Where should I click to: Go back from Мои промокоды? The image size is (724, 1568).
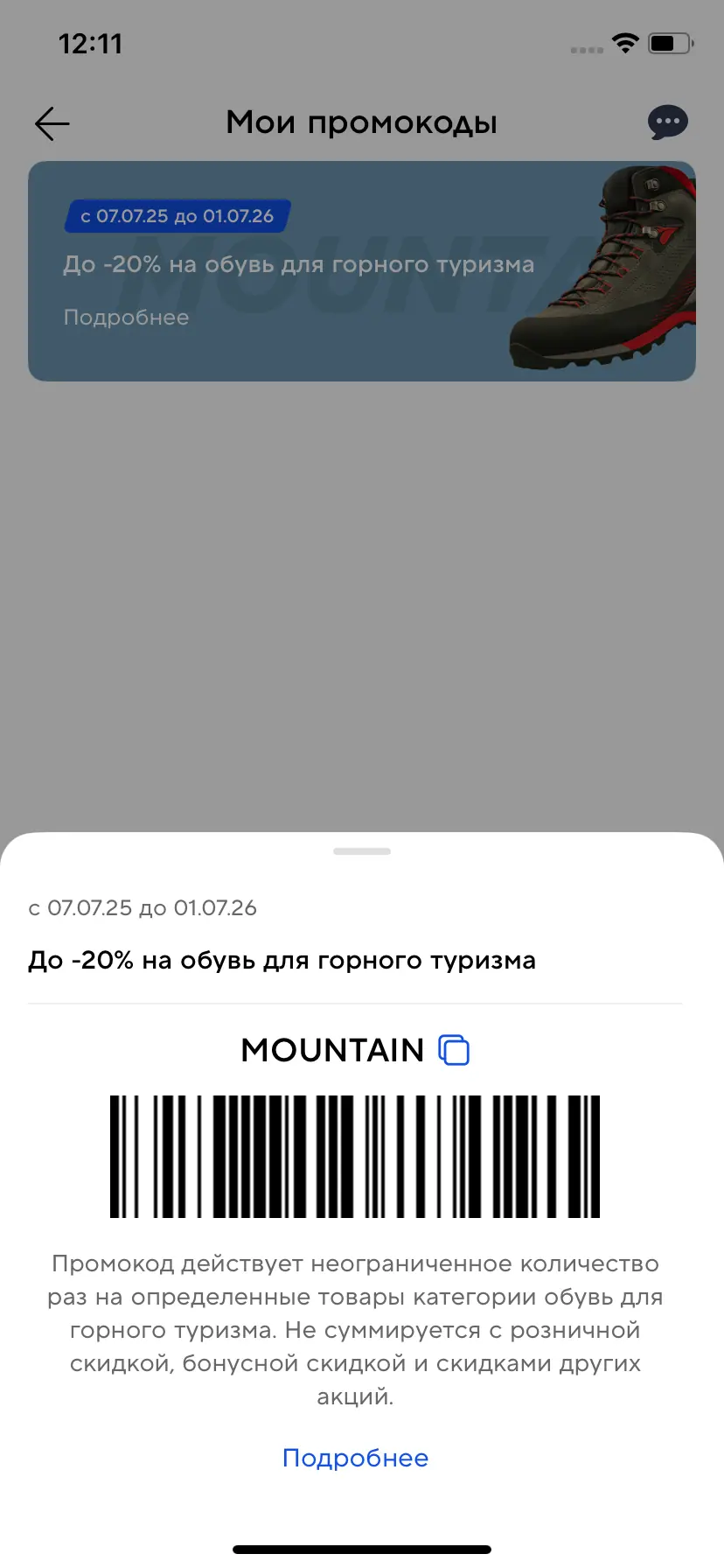[52, 123]
